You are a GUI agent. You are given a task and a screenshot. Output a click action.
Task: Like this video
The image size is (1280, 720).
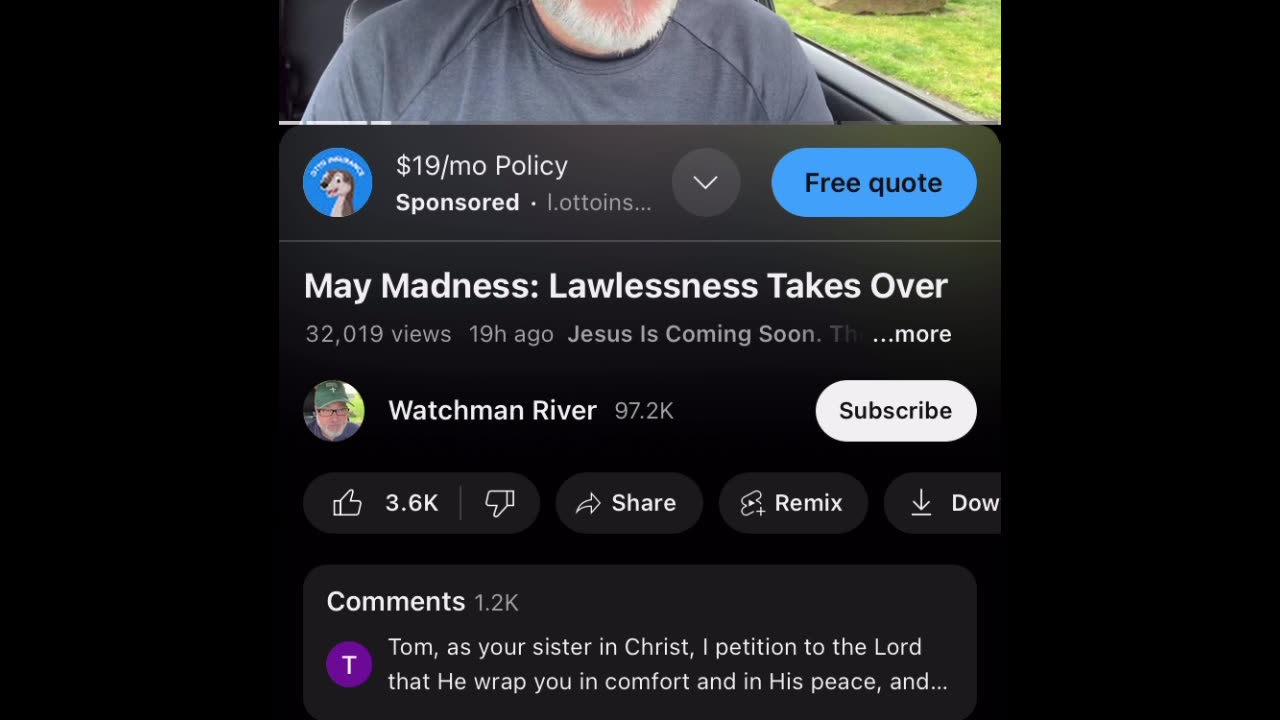385,503
